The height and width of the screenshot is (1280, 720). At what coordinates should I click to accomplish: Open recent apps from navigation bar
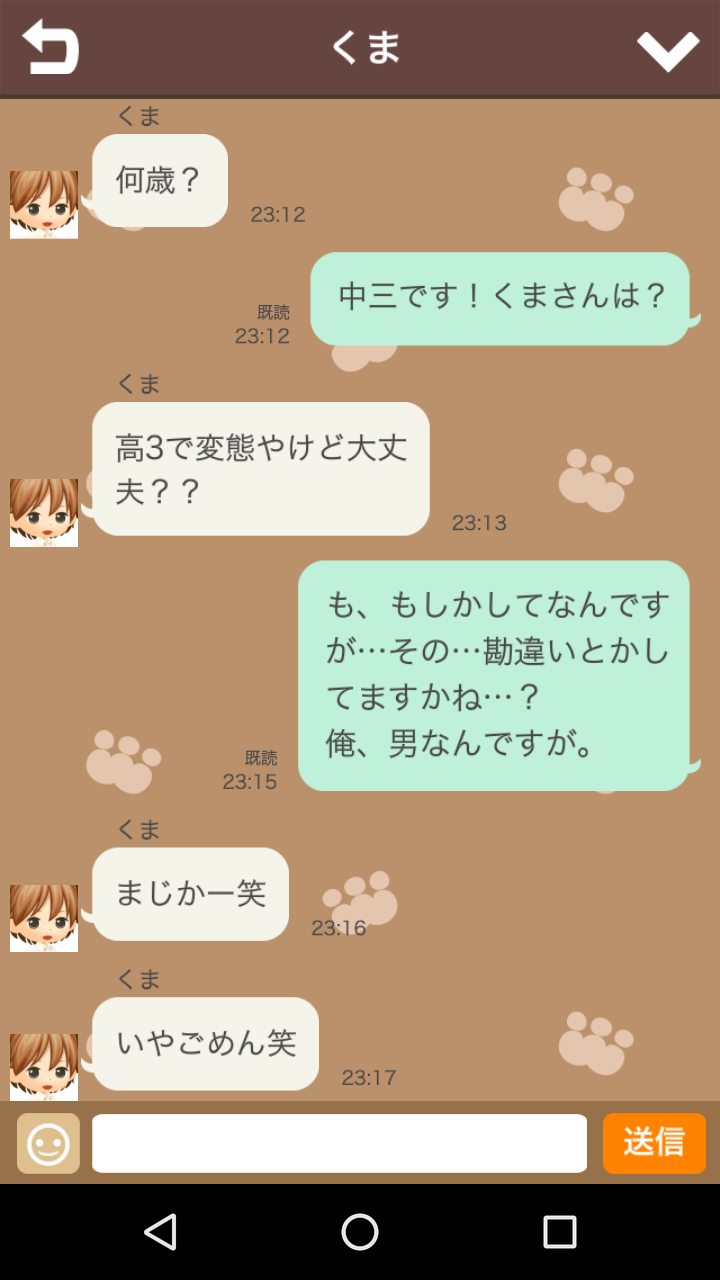coord(560,1232)
